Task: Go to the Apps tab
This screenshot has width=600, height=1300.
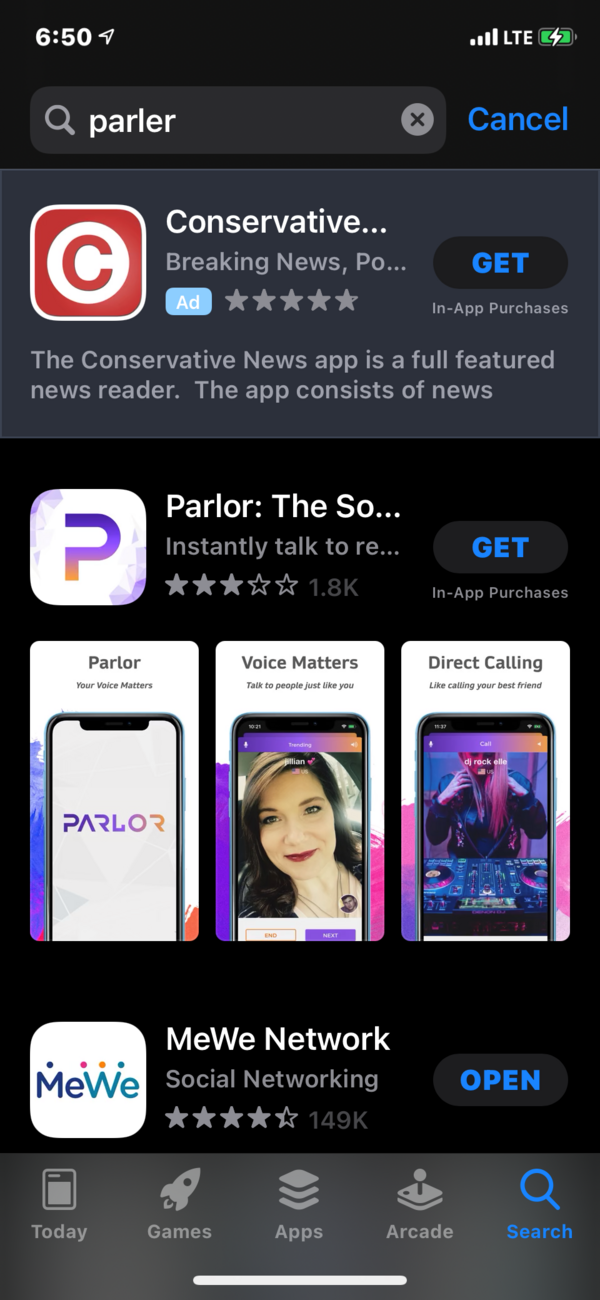Action: (x=299, y=1206)
